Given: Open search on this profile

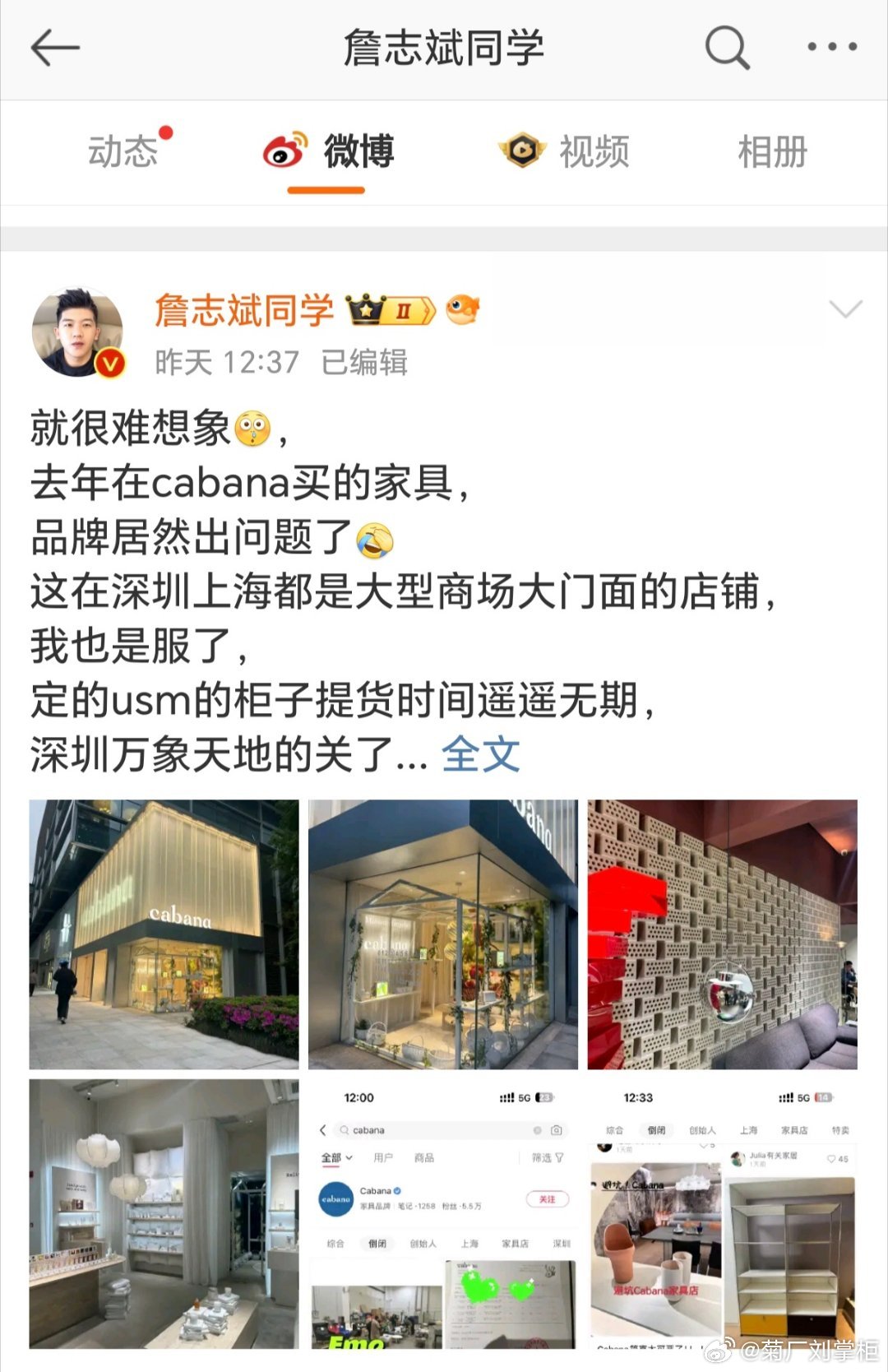Looking at the screenshot, I should click(727, 48).
